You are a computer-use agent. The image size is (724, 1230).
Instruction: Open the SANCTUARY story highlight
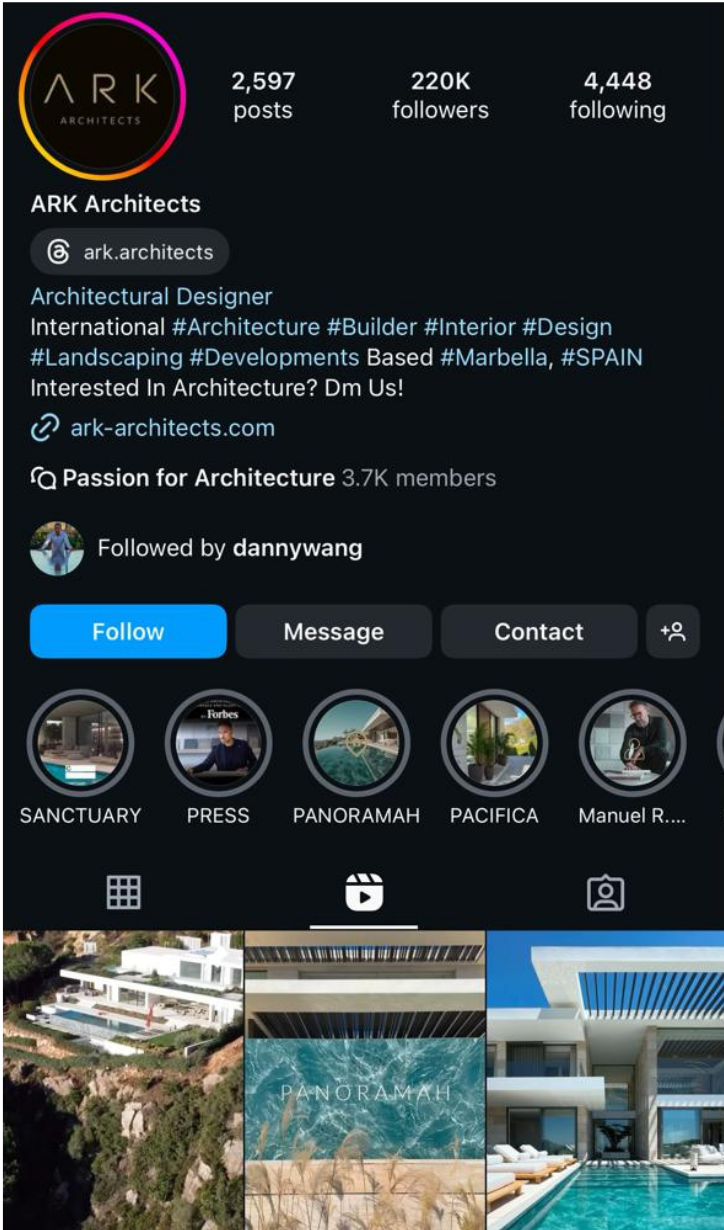[x=80, y=743]
